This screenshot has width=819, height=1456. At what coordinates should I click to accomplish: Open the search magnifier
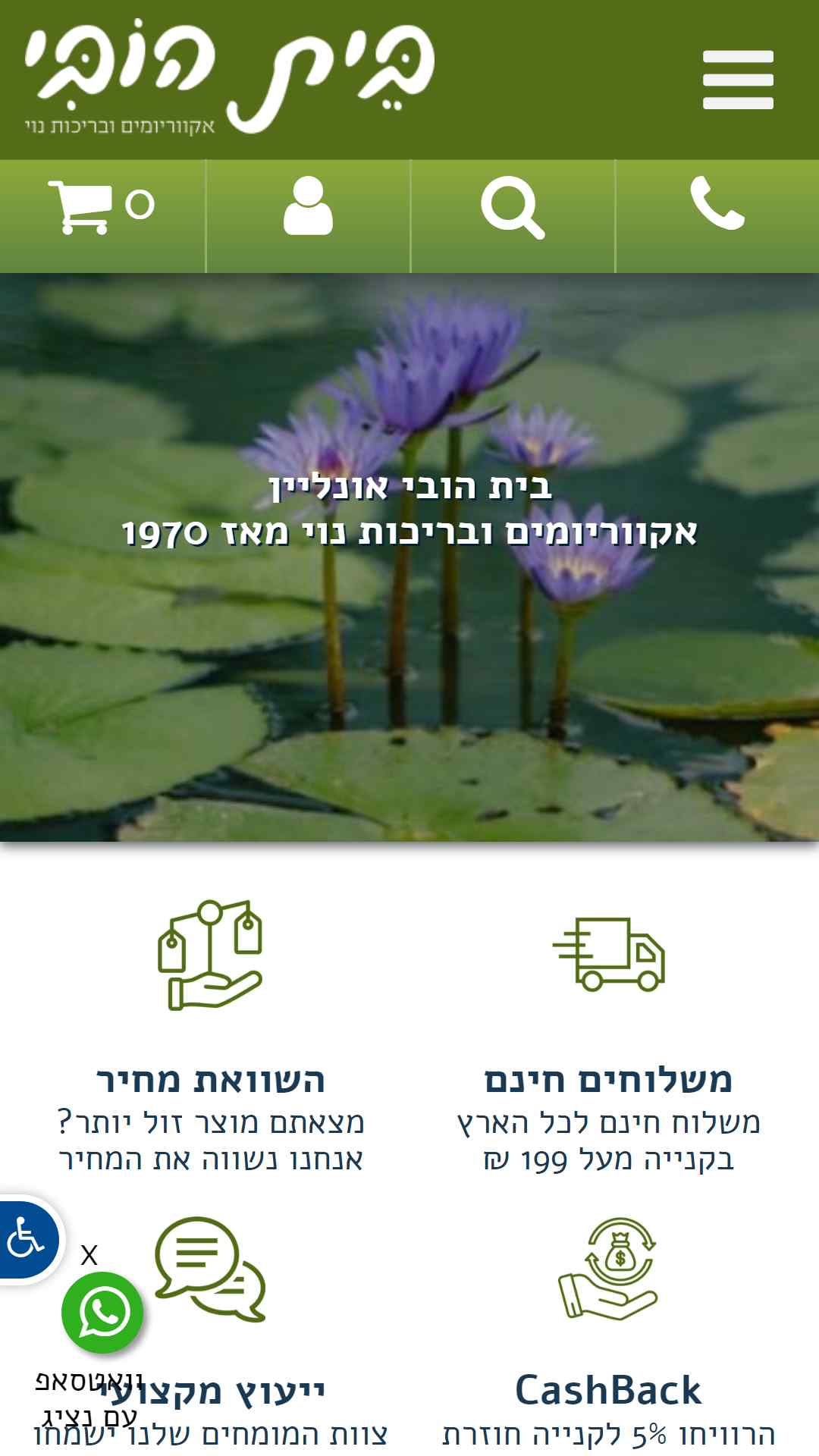513,208
